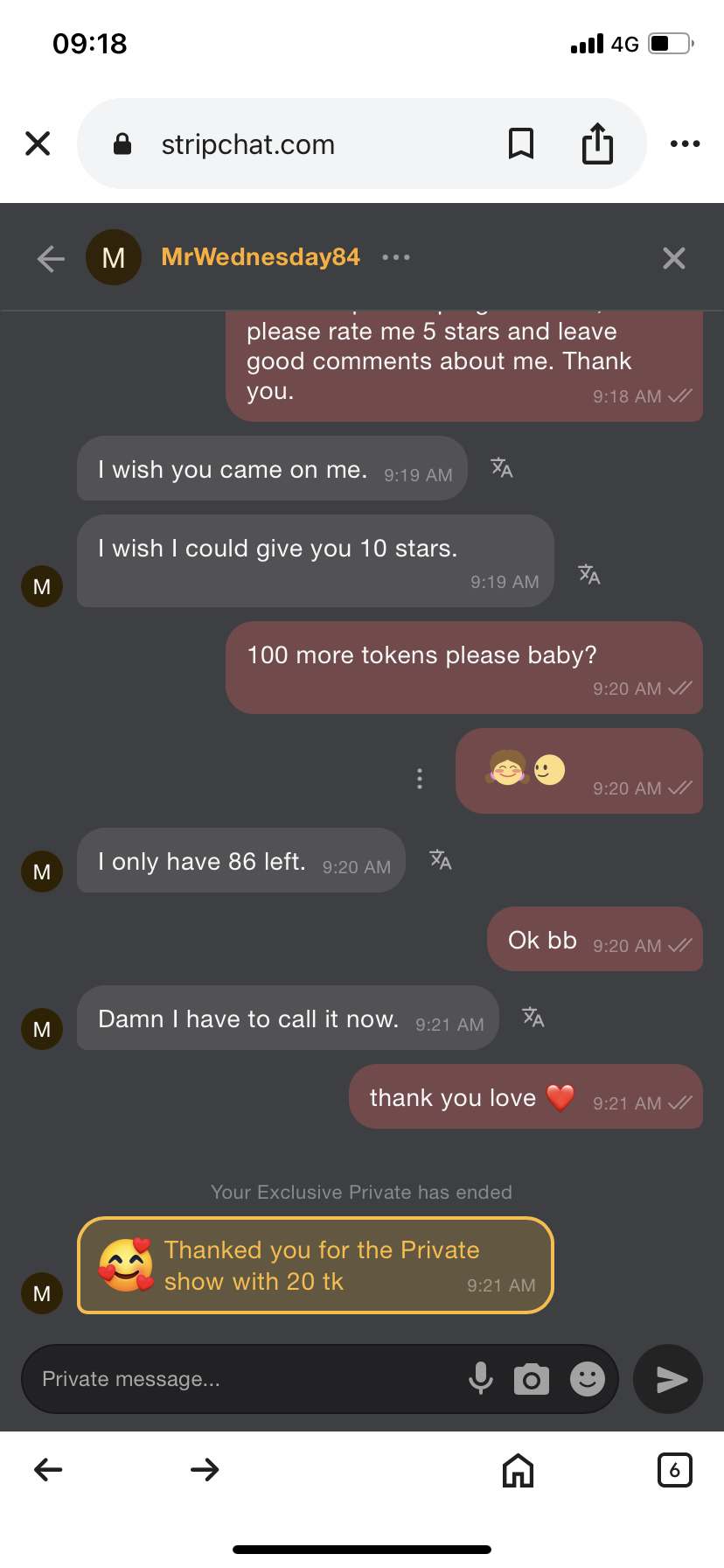Close the in-app browser page
The height and width of the screenshot is (1568, 724).
[38, 143]
